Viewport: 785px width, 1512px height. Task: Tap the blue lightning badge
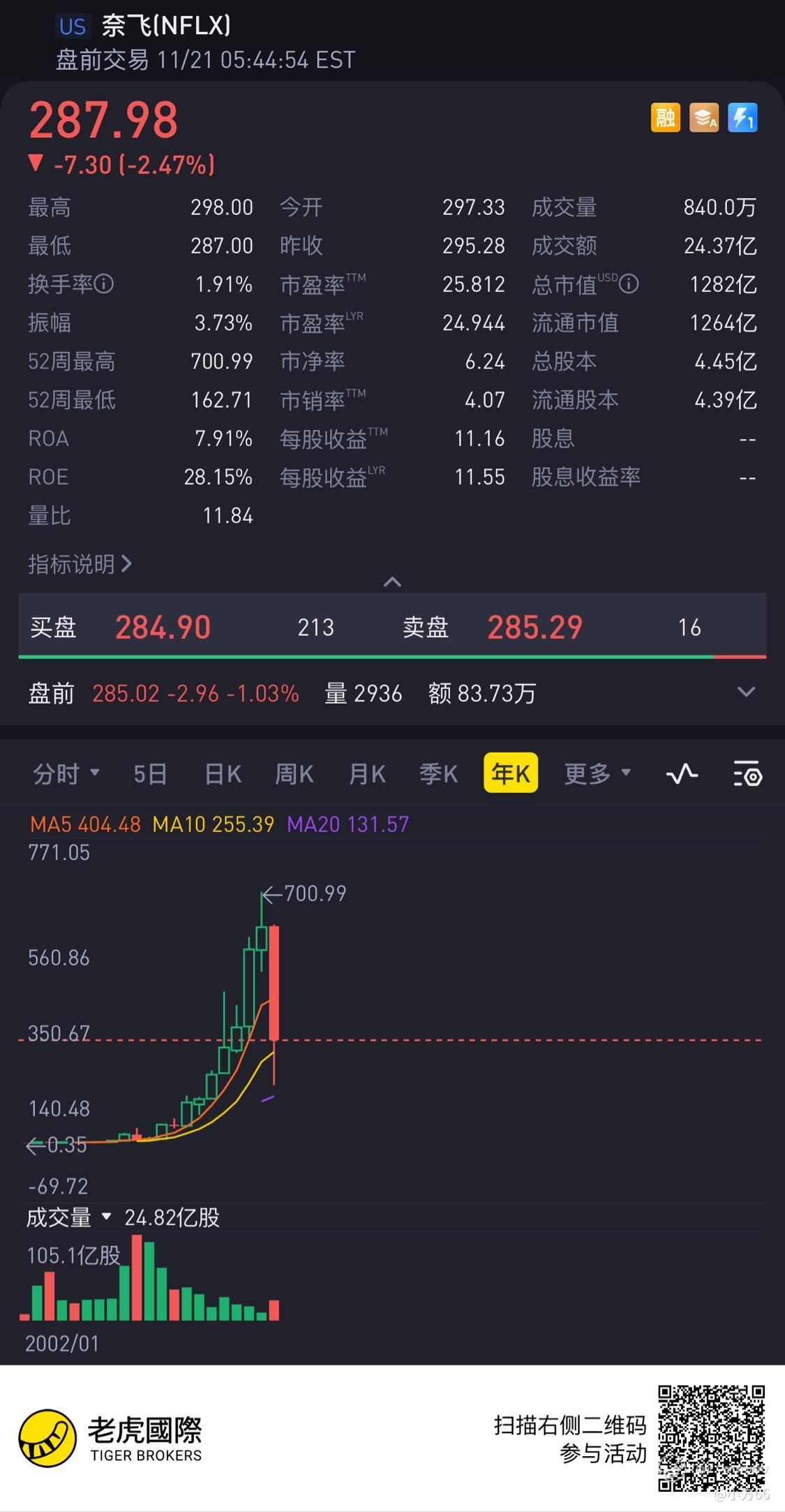coord(742,117)
